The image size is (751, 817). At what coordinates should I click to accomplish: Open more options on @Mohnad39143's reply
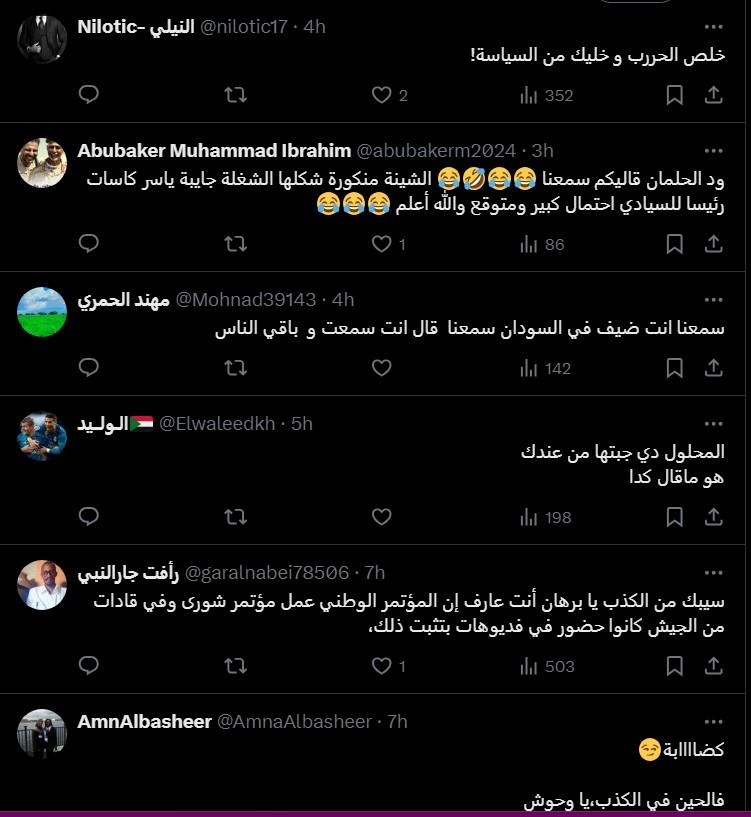coord(713,299)
